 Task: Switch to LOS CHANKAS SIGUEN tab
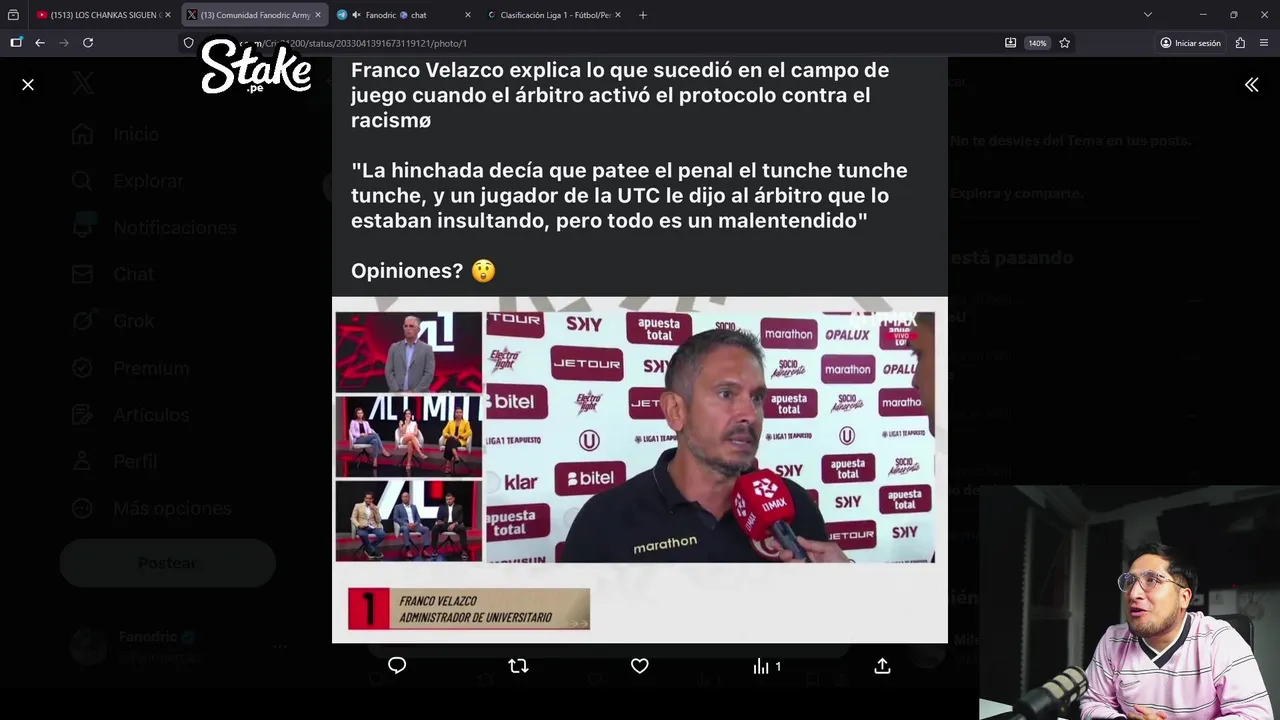pos(100,15)
